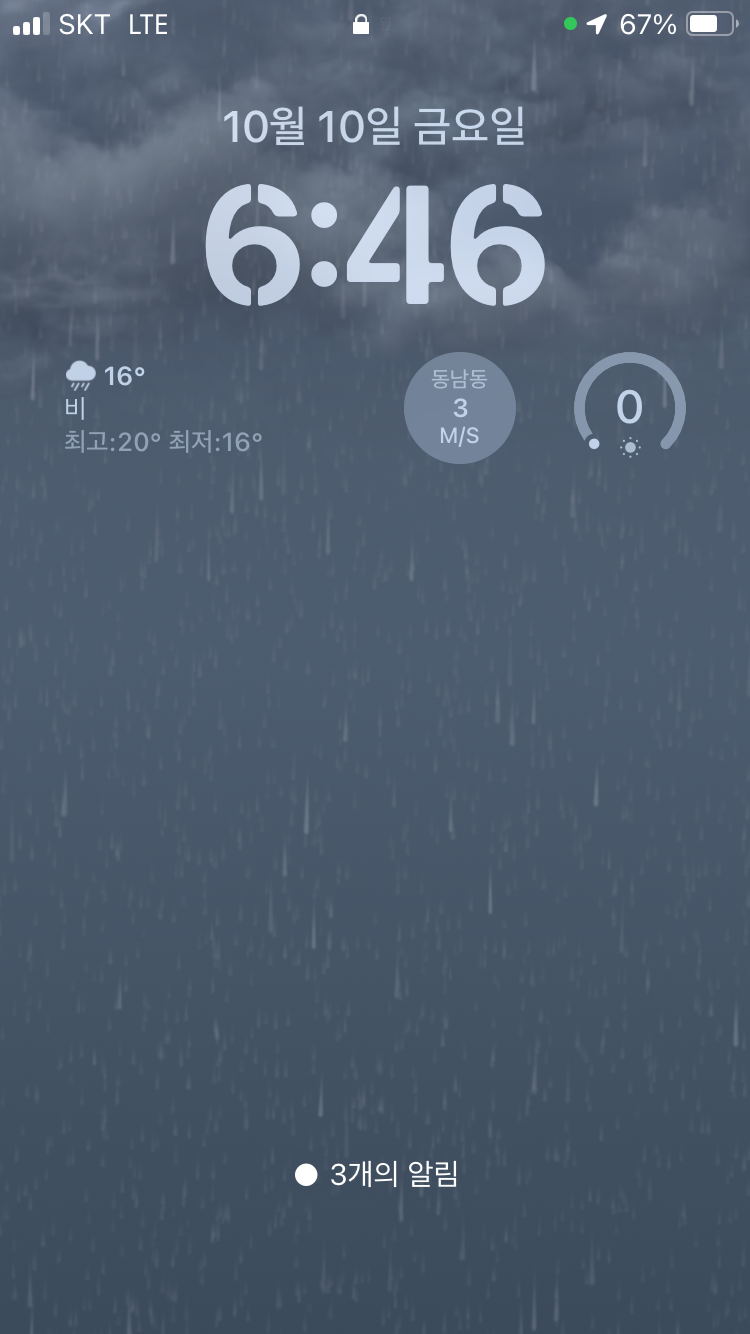Open the UV index 0 widget
This screenshot has width=750, height=1334.
629,408
